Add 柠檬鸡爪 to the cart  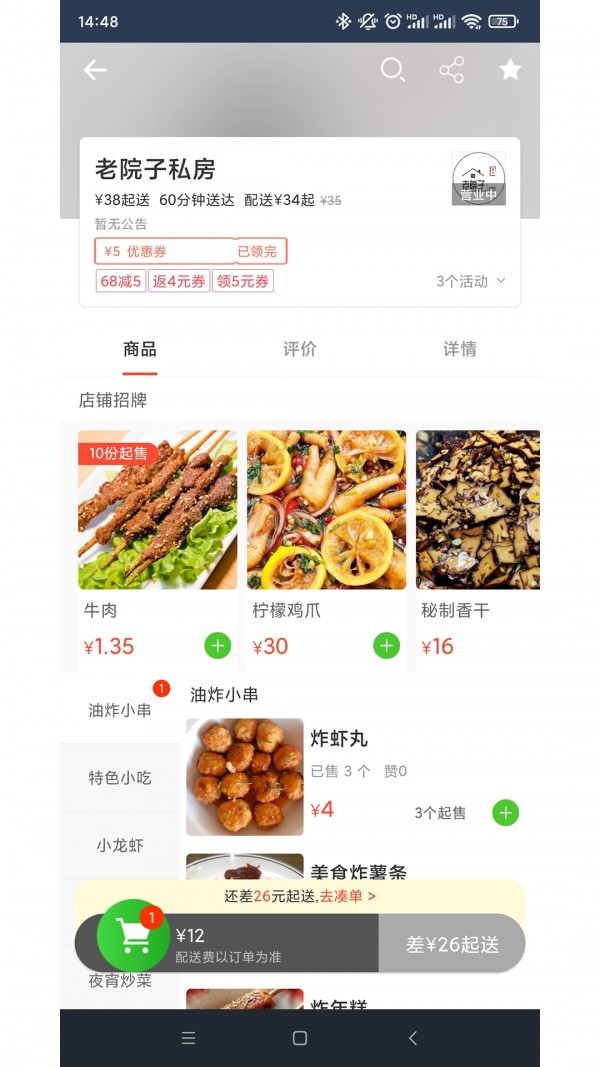point(386,646)
